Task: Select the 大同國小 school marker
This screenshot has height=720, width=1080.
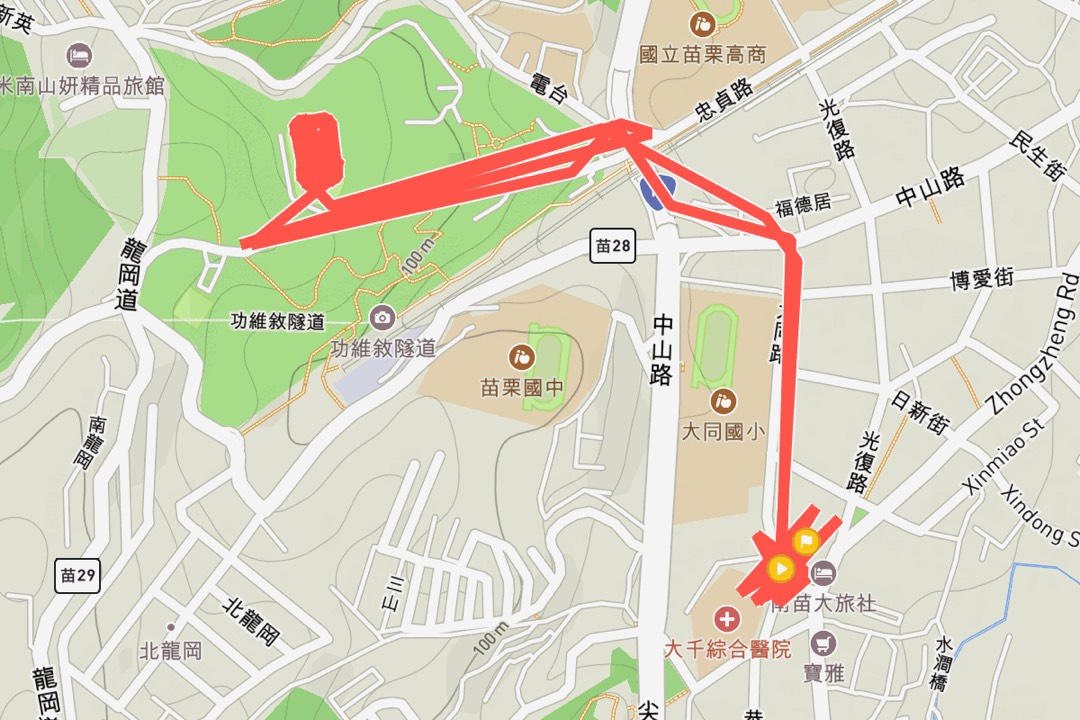Action: [722, 401]
